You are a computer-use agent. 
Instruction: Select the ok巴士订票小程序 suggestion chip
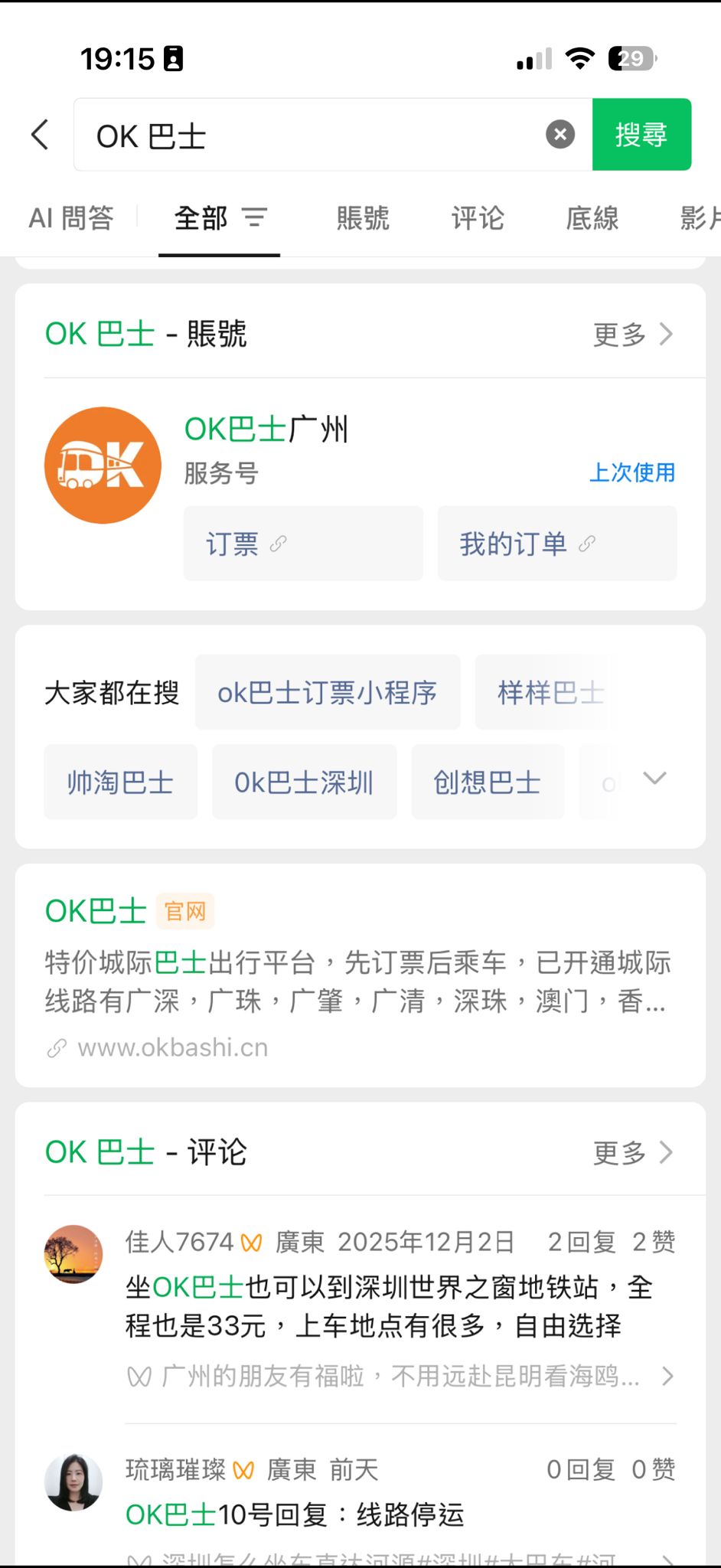[328, 693]
